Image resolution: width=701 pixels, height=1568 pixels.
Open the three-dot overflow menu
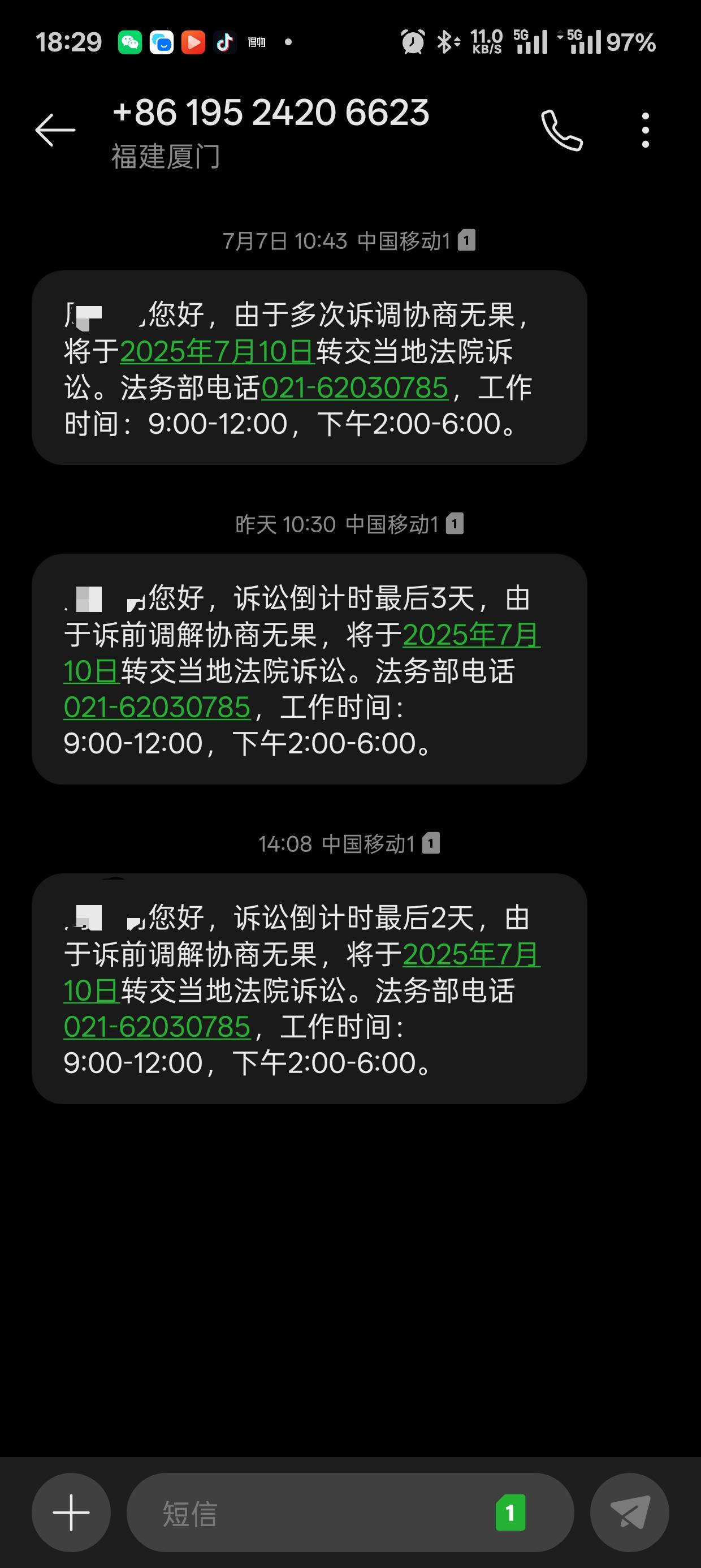(x=646, y=130)
